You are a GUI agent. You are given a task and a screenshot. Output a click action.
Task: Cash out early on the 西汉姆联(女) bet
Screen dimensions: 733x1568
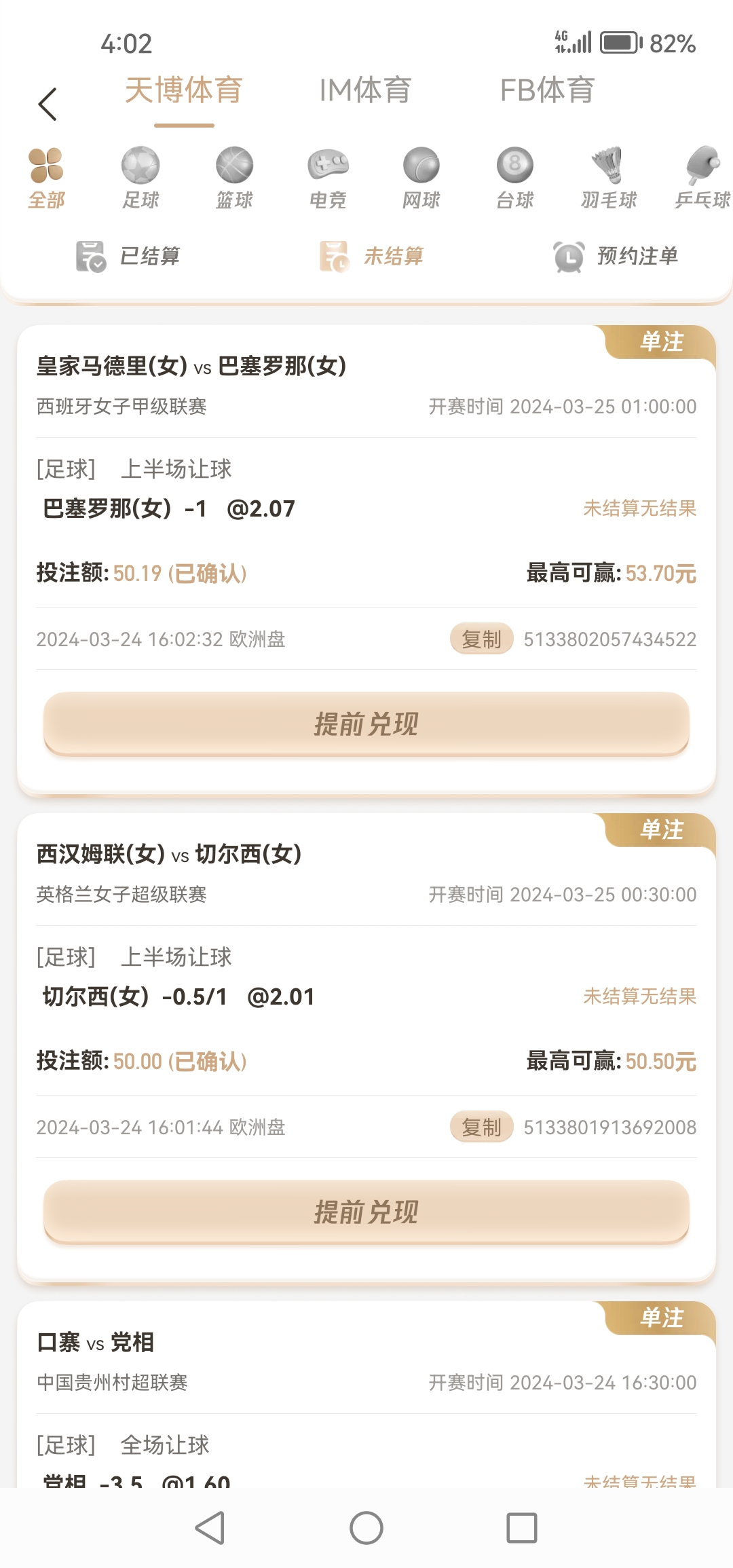pyautogui.click(x=366, y=1212)
